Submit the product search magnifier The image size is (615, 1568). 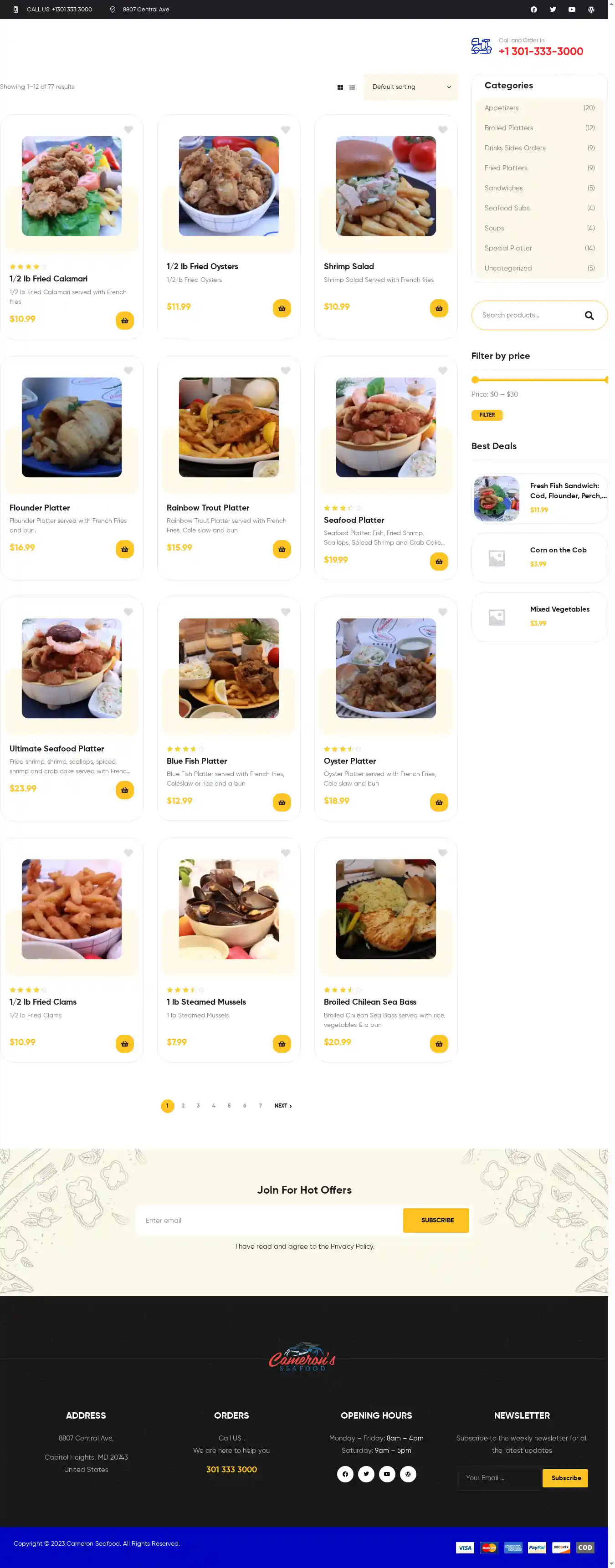coord(589,315)
